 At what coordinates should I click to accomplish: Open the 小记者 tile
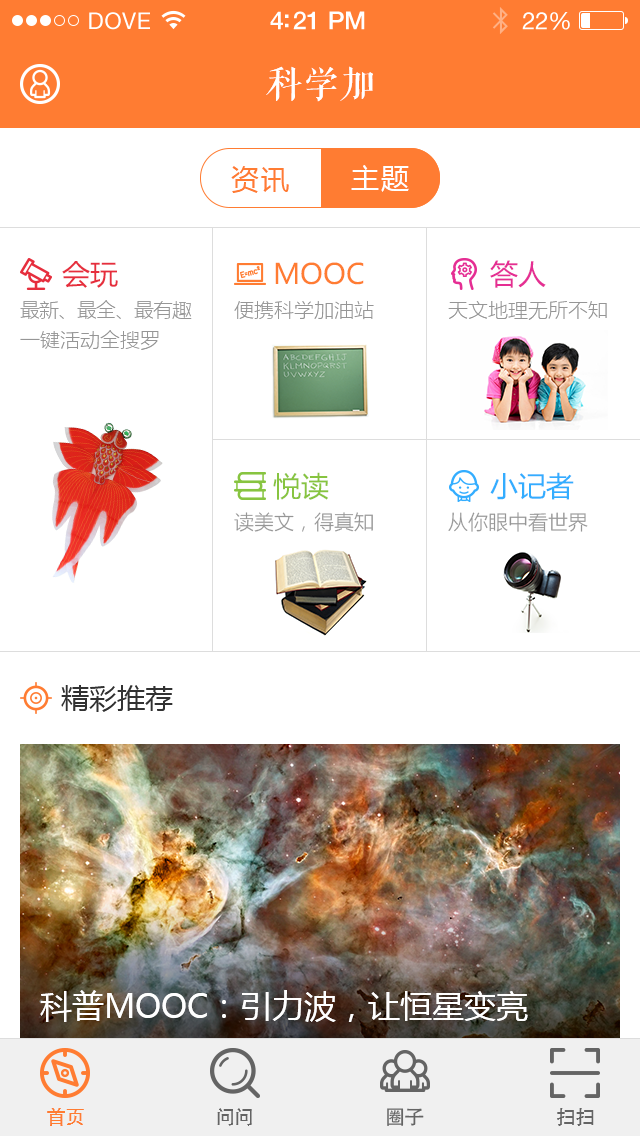click(533, 546)
